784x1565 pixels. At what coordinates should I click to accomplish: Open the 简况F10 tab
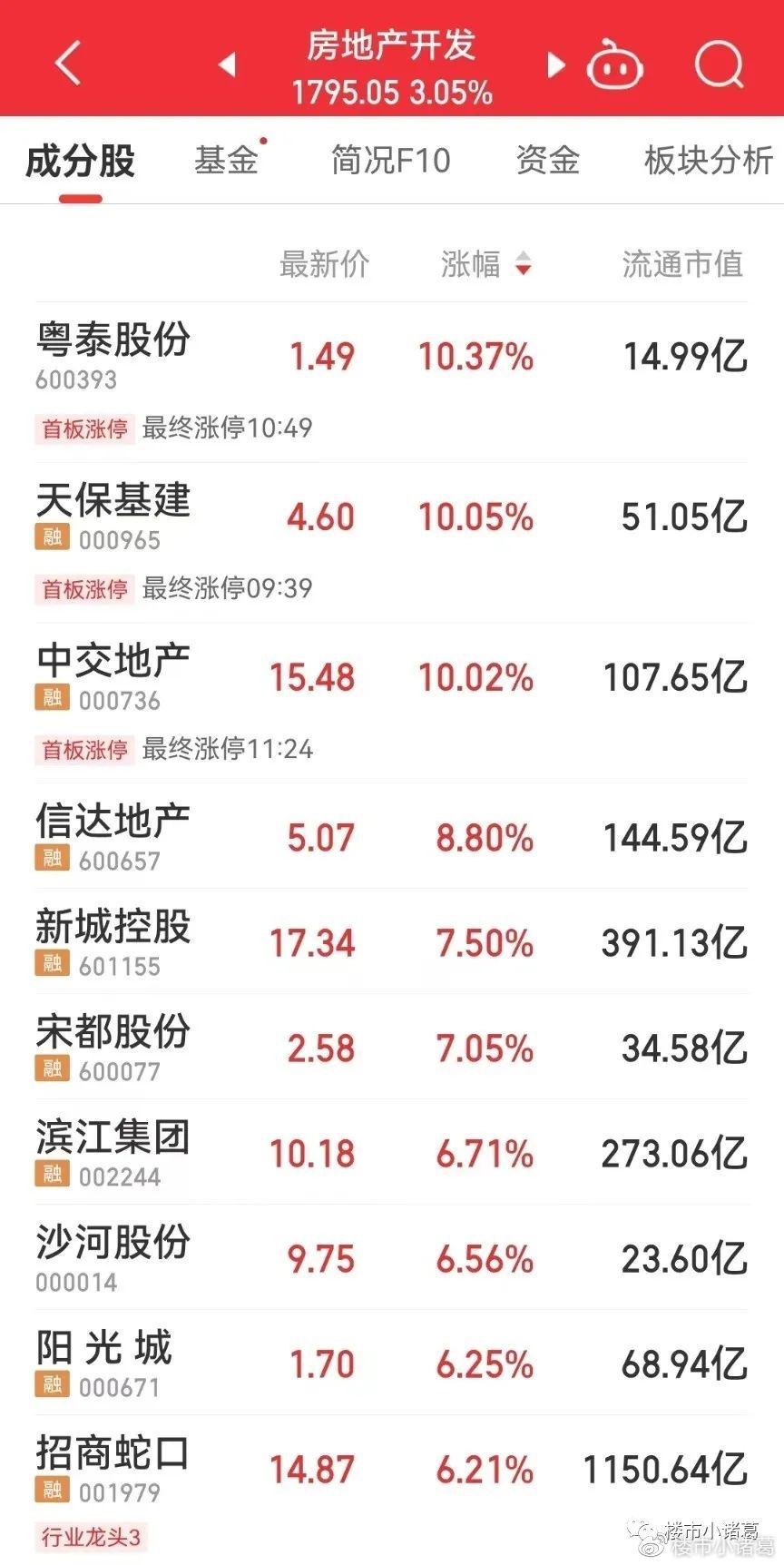pos(390,161)
